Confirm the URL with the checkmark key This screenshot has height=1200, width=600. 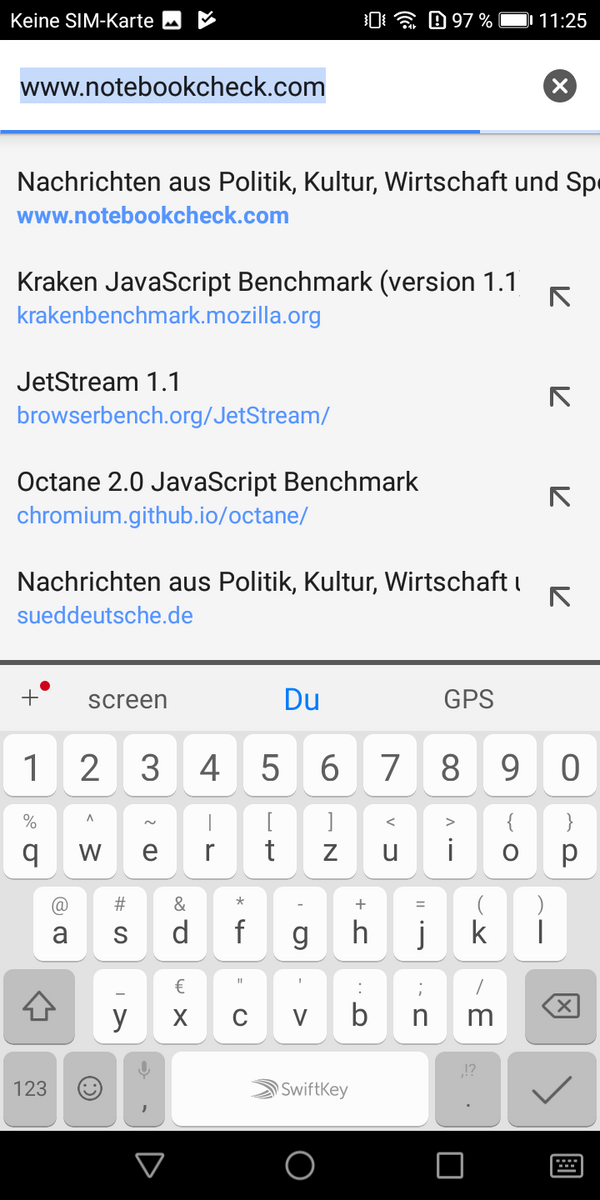tap(552, 1089)
